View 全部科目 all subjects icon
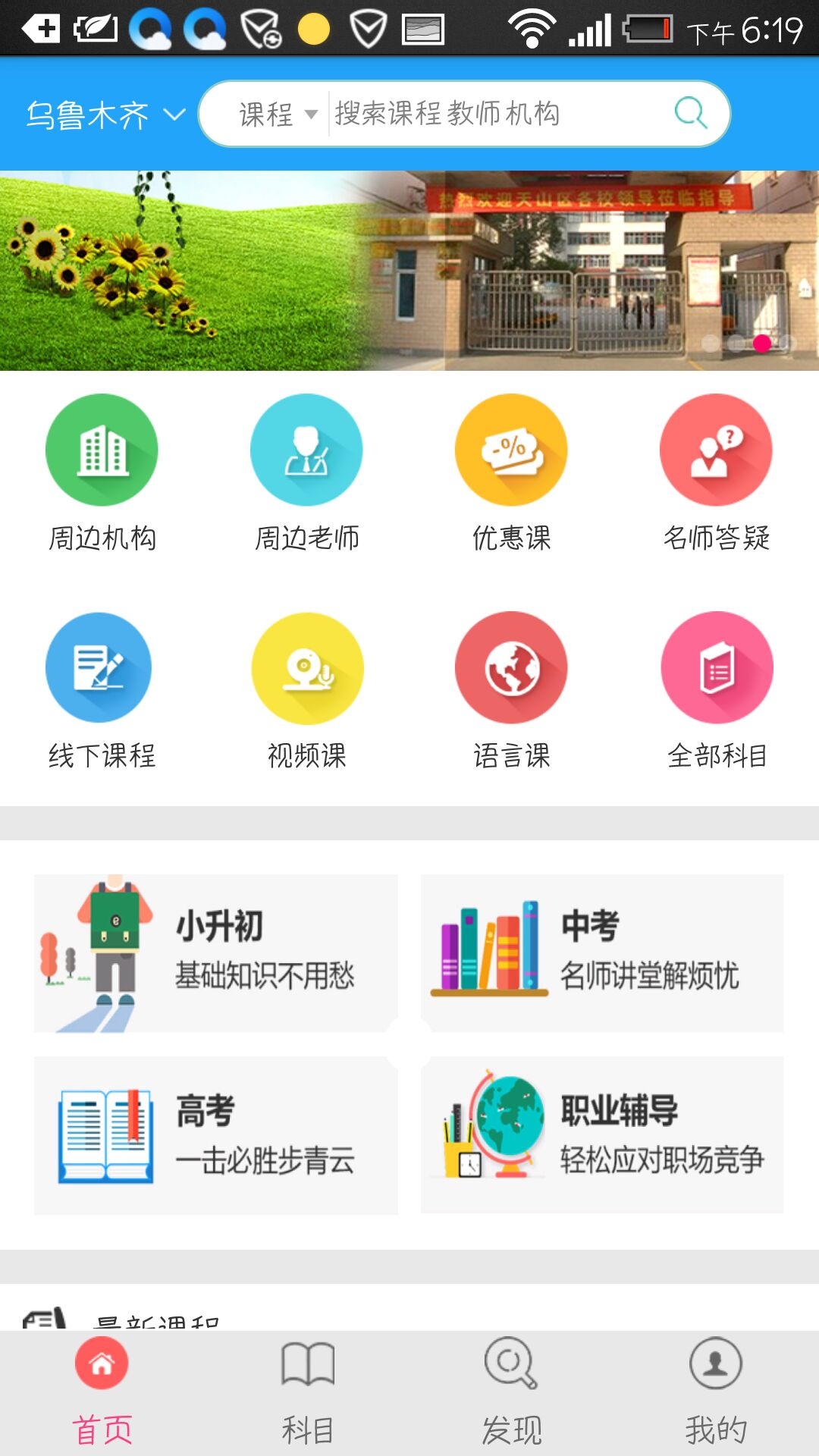 point(715,666)
